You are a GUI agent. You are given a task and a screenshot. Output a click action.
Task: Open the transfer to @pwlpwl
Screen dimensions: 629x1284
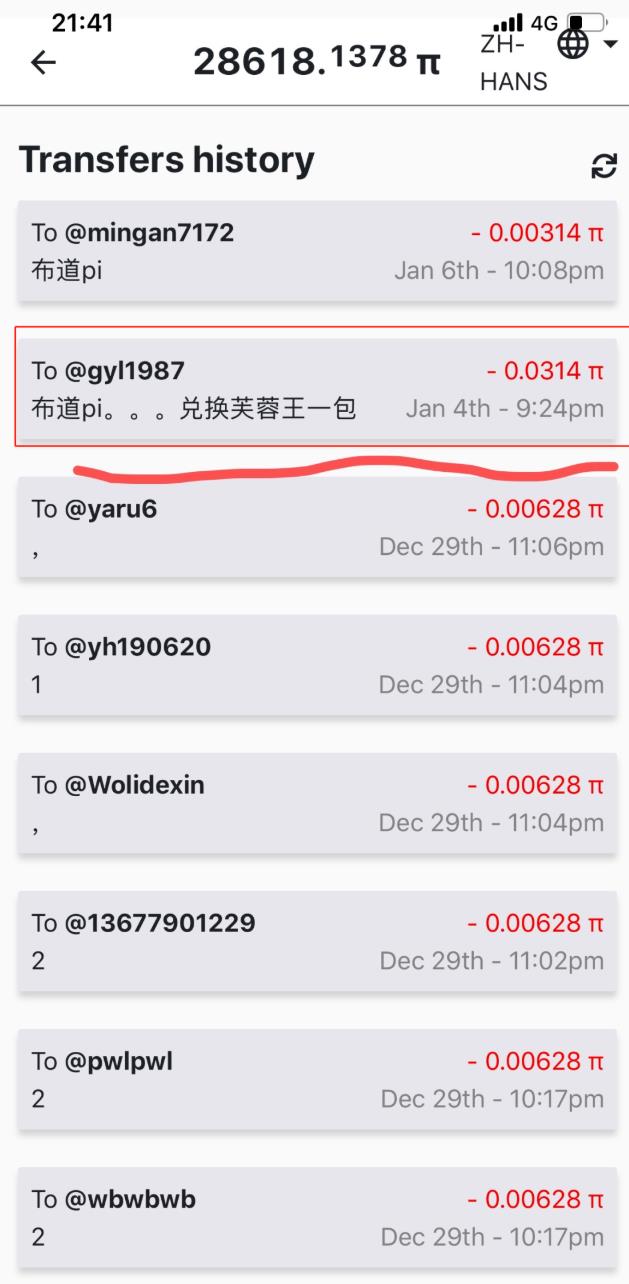[317, 1080]
